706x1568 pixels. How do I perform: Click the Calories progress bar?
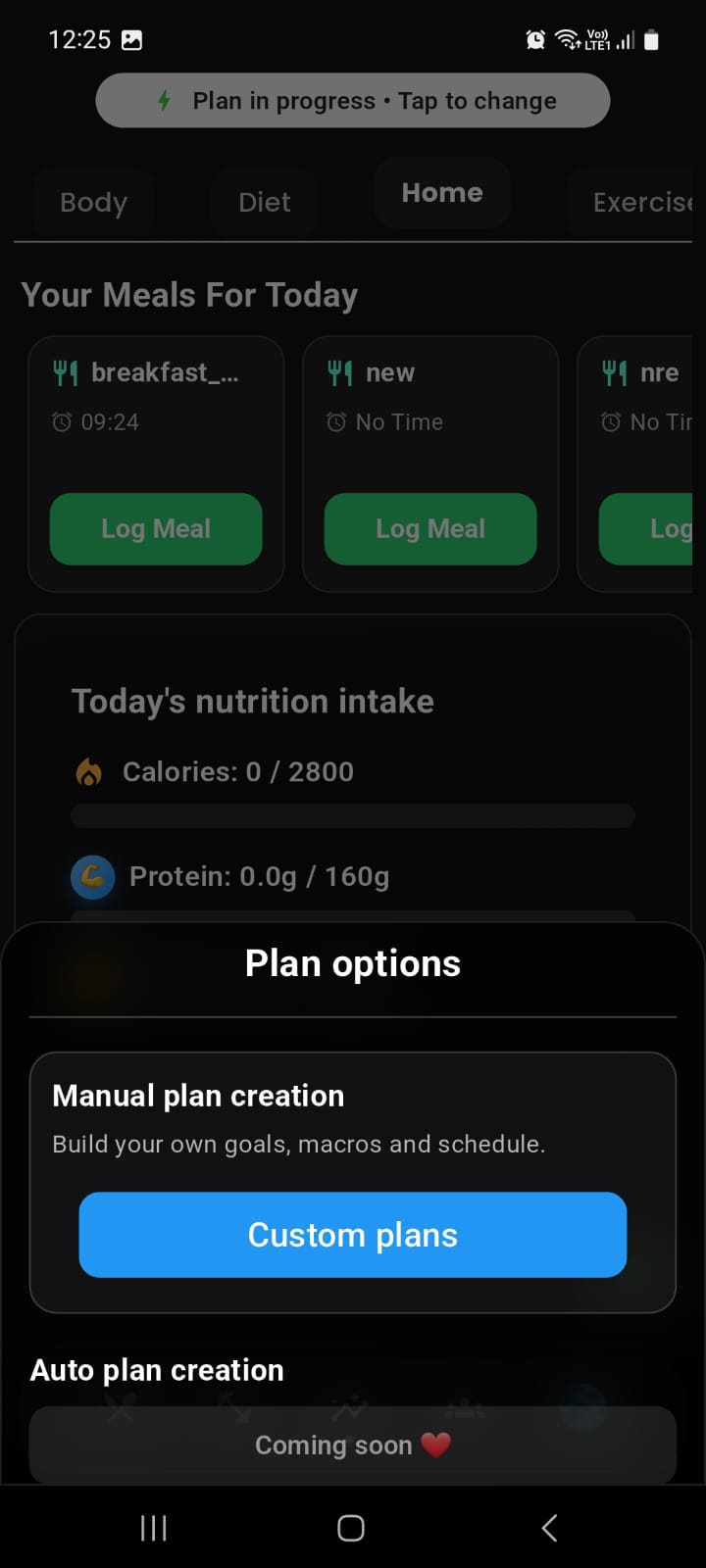tap(353, 814)
